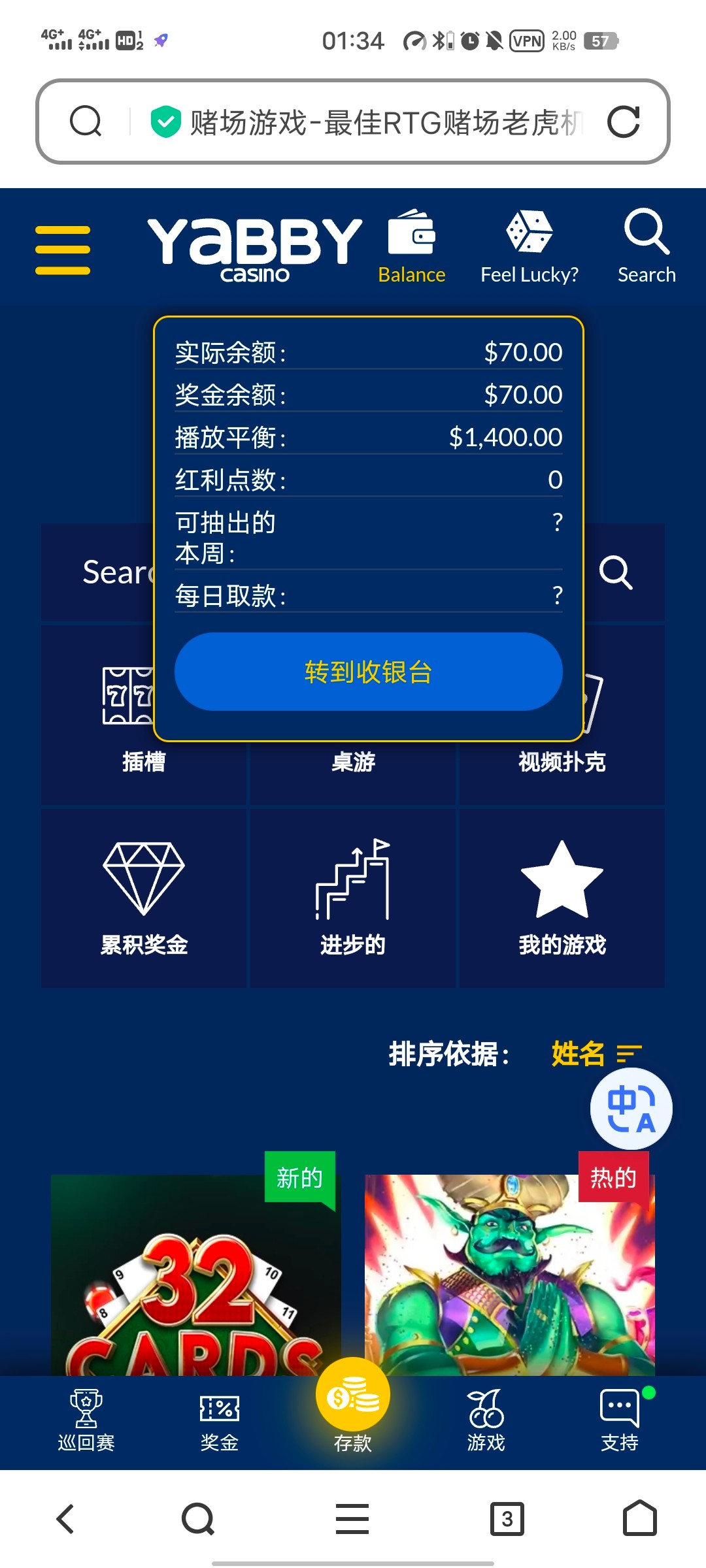Image resolution: width=706 pixels, height=1568 pixels.
Task: Open the 32 Cards game
Action: [x=196, y=1274]
